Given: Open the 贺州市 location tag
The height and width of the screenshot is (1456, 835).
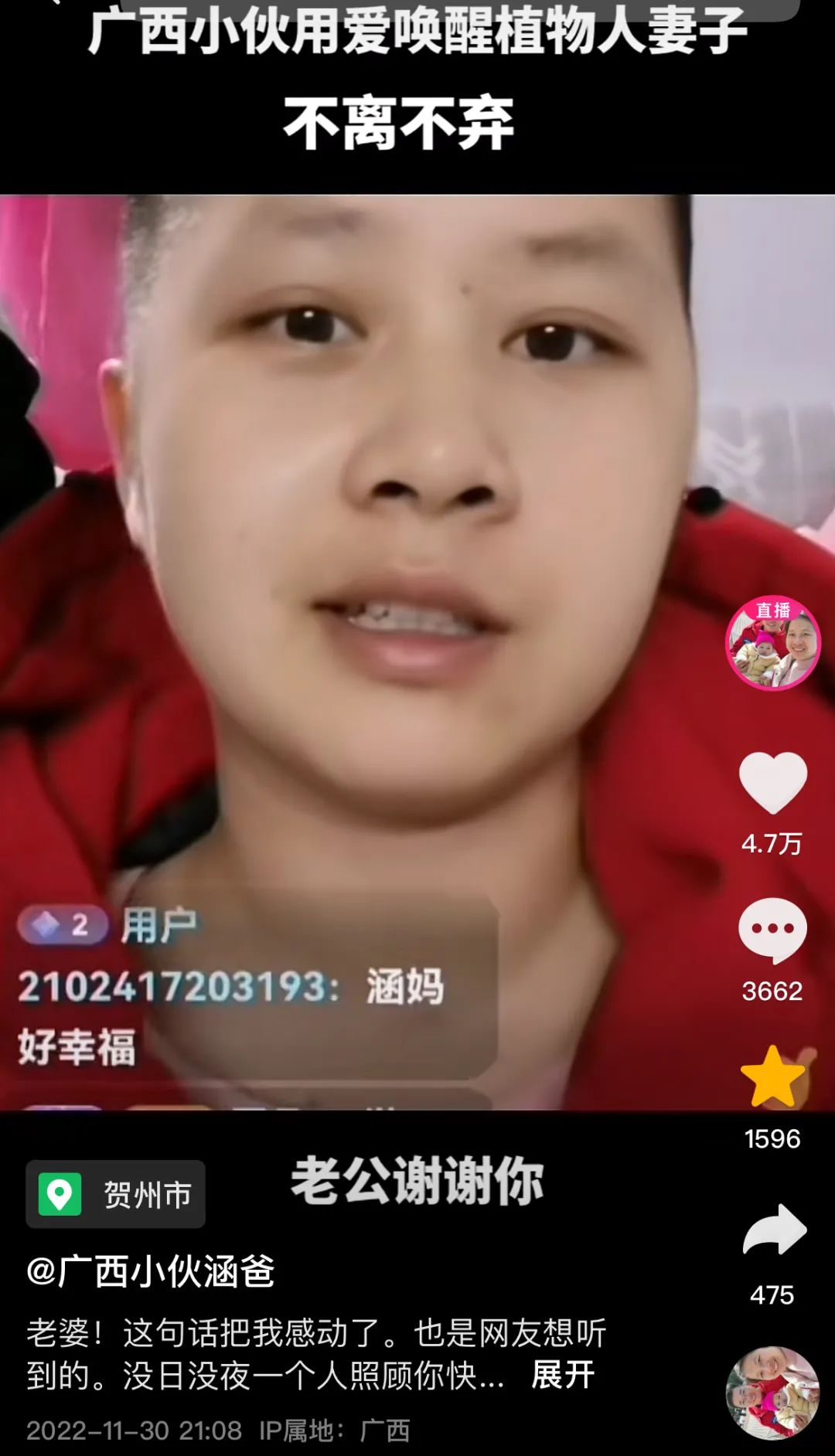Looking at the screenshot, I should (x=116, y=1194).
